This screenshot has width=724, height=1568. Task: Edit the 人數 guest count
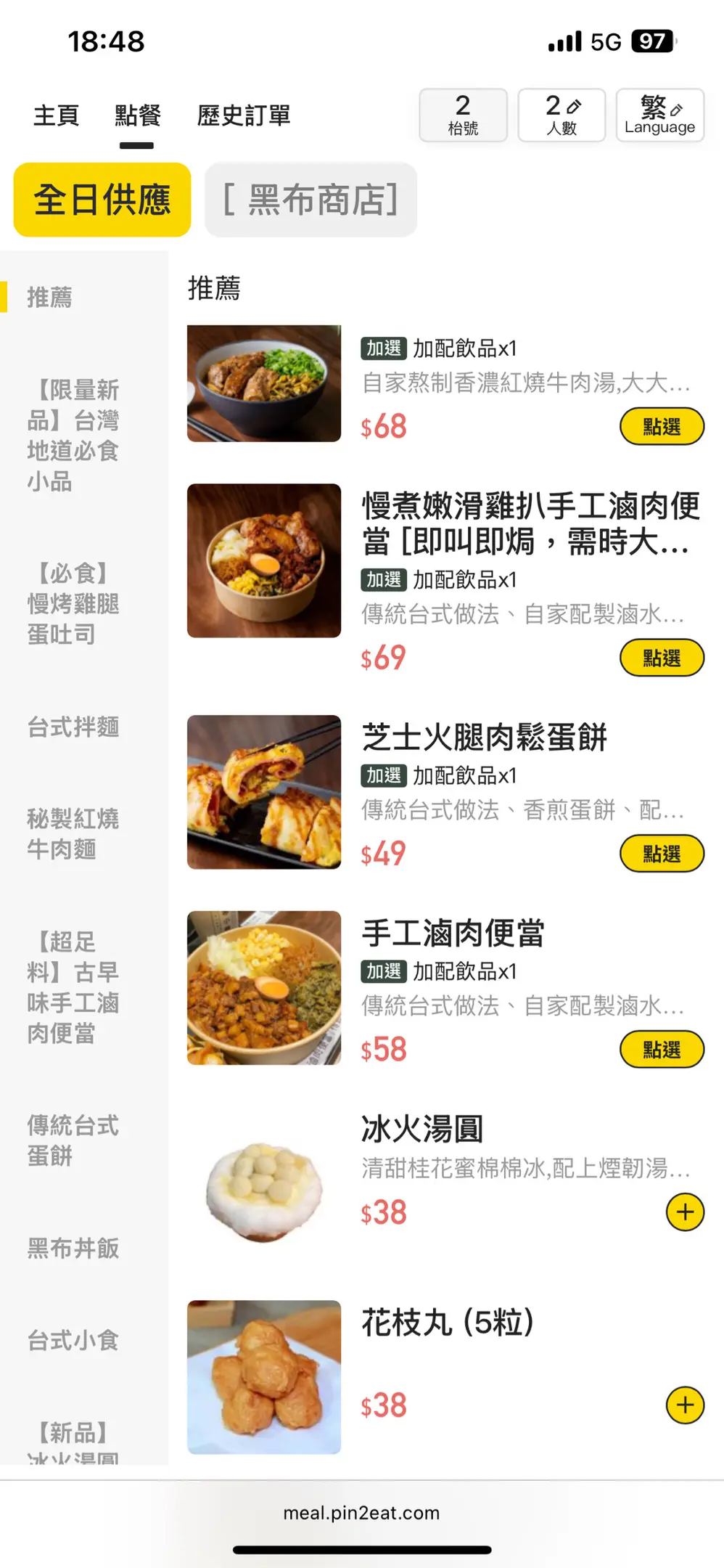561,115
